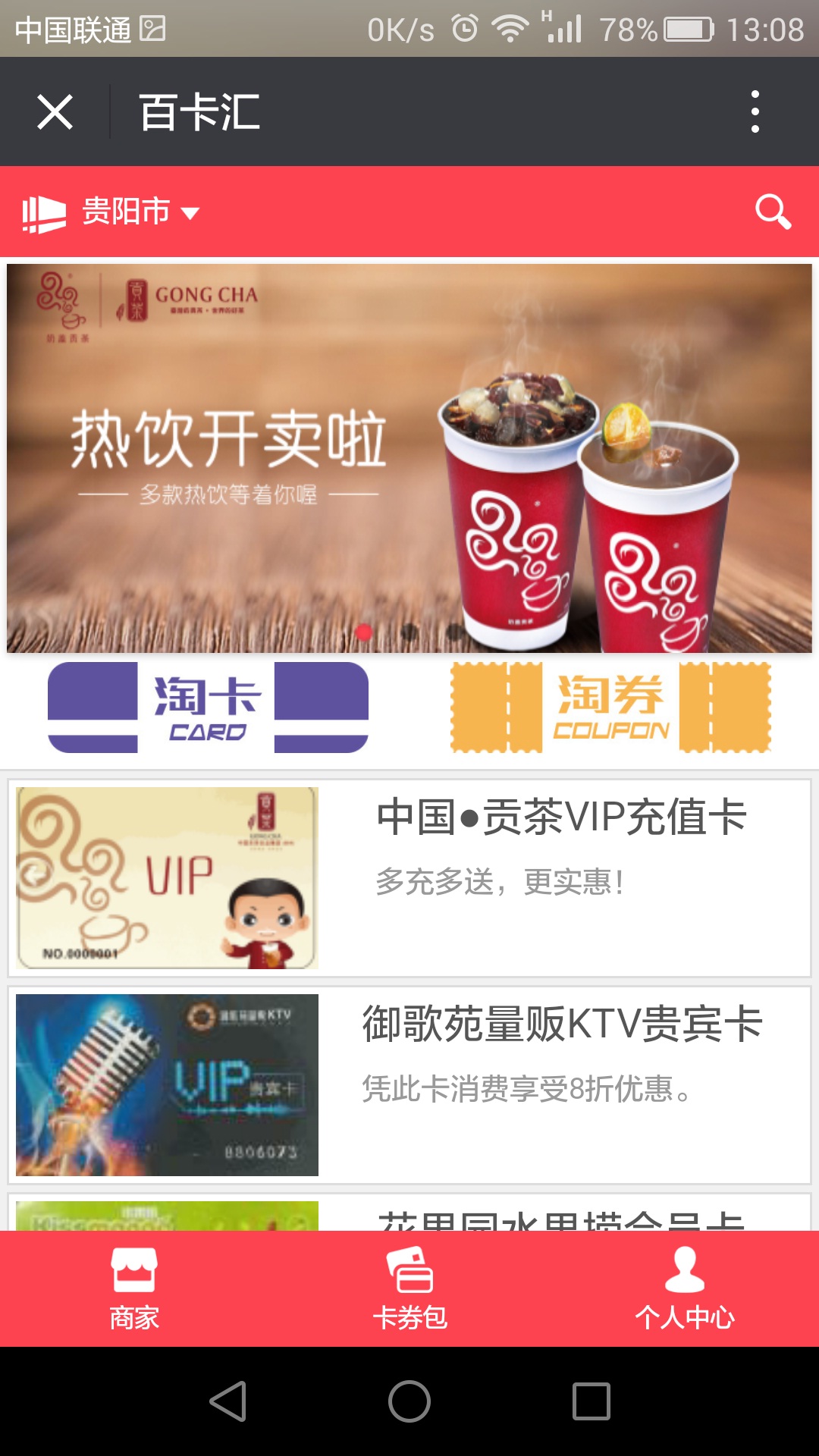Go to the system home screen

409,1401
